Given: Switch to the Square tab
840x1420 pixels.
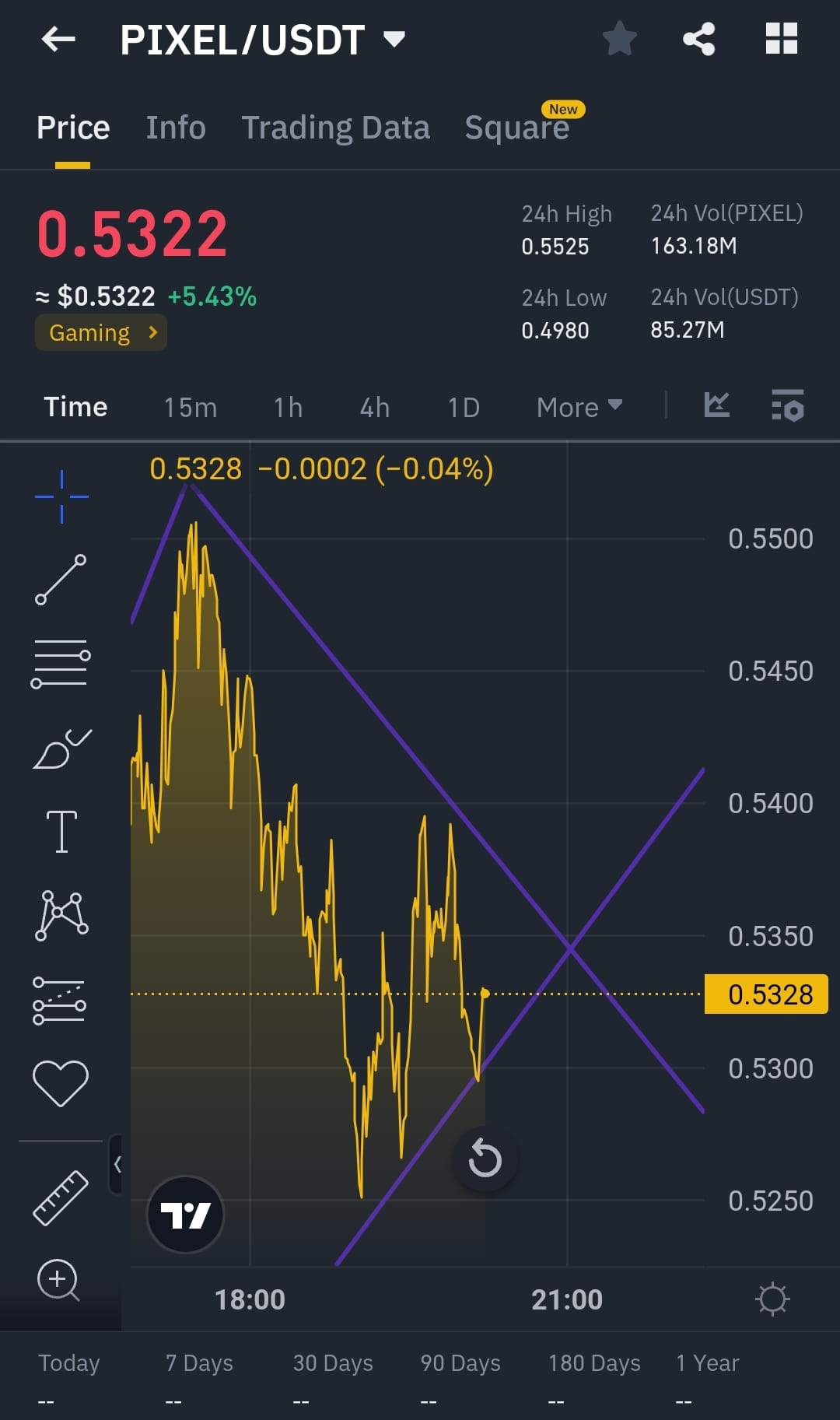Looking at the screenshot, I should pyautogui.click(x=516, y=126).
